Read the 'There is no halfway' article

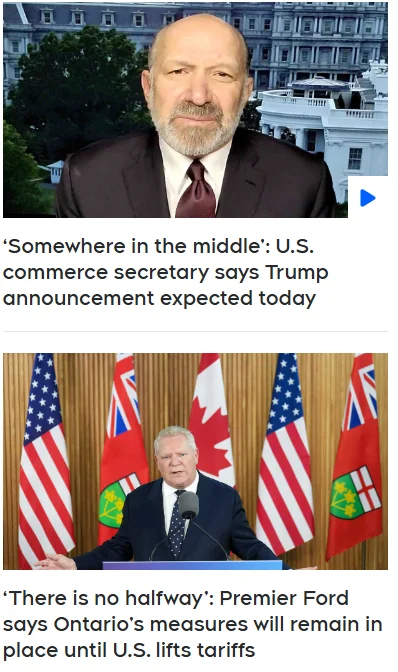[192, 624]
